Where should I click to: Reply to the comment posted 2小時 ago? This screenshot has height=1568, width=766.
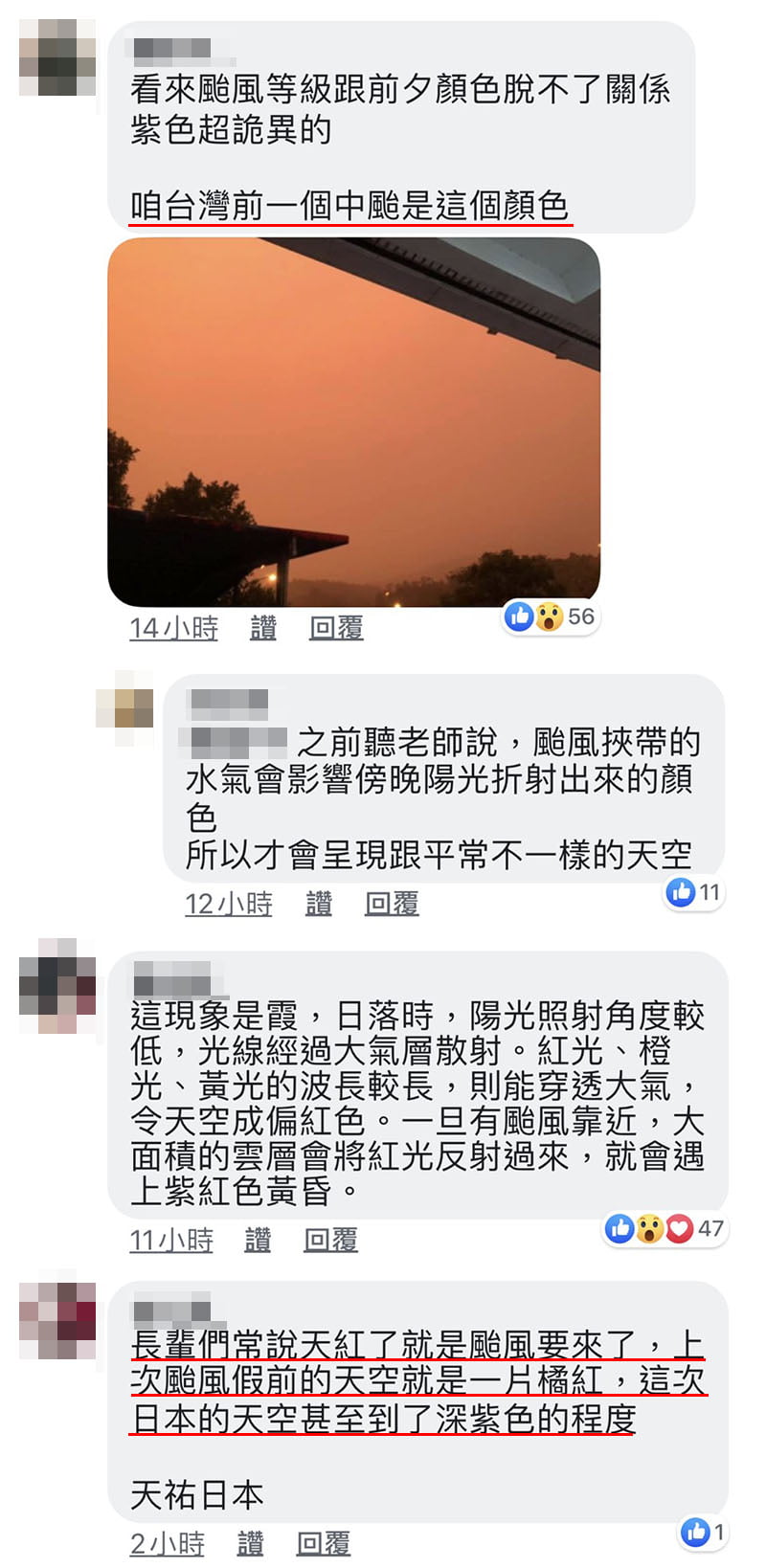pos(323,1543)
